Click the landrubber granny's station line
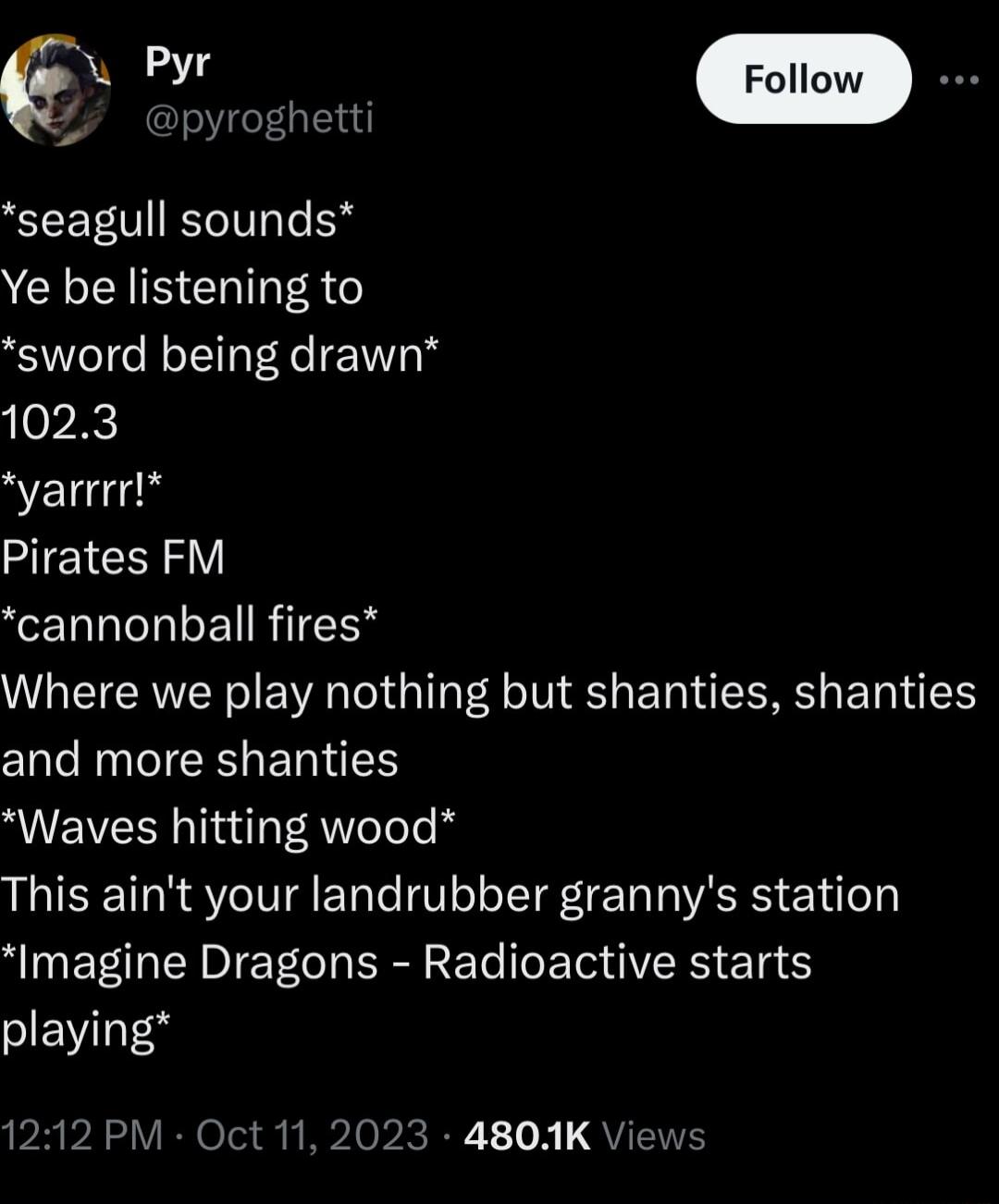999x1204 pixels. (x=449, y=895)
